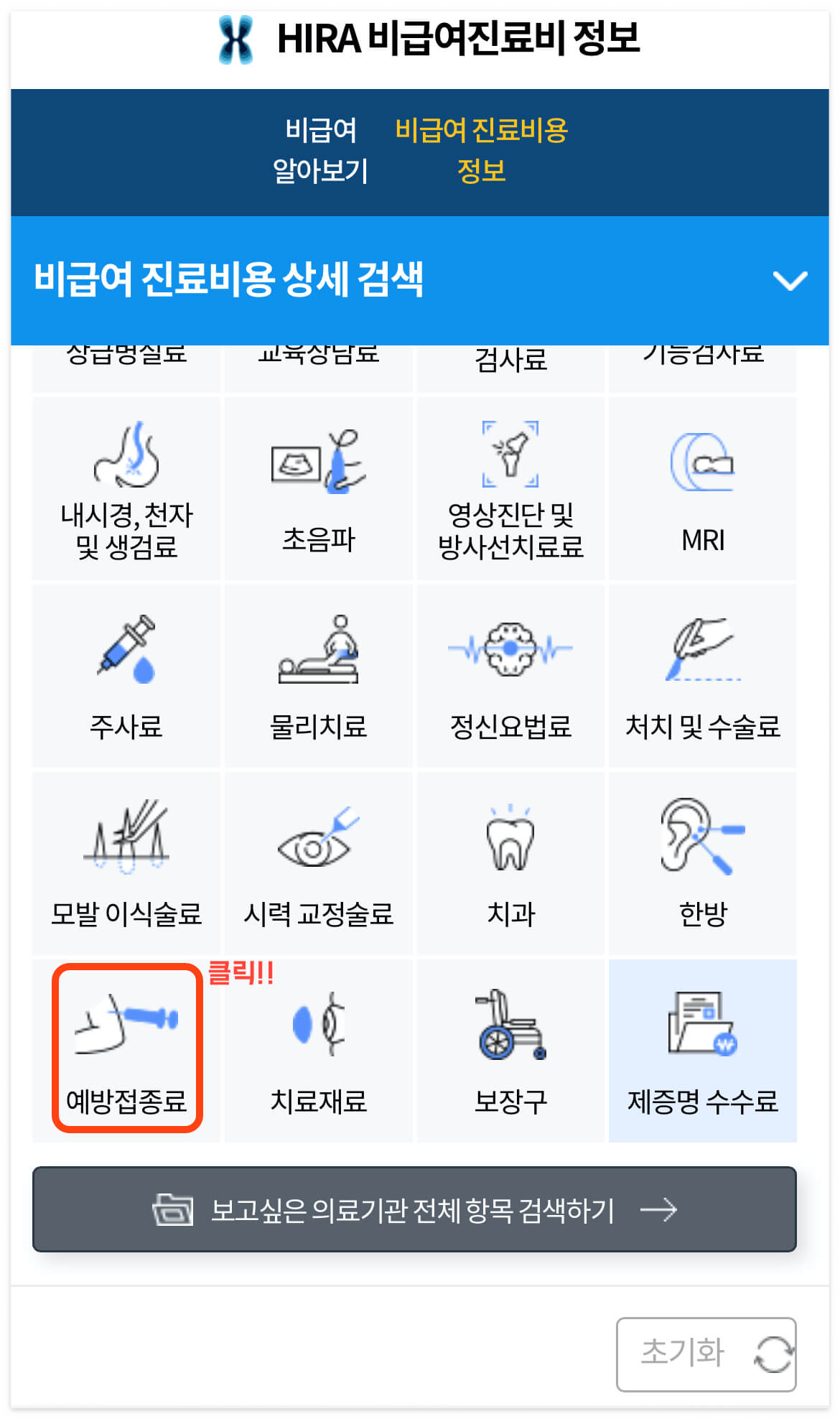Select the 비급여 진료비용 정보 tab
The height and width of the screenshot is (1419, 840).
(482, 149)
